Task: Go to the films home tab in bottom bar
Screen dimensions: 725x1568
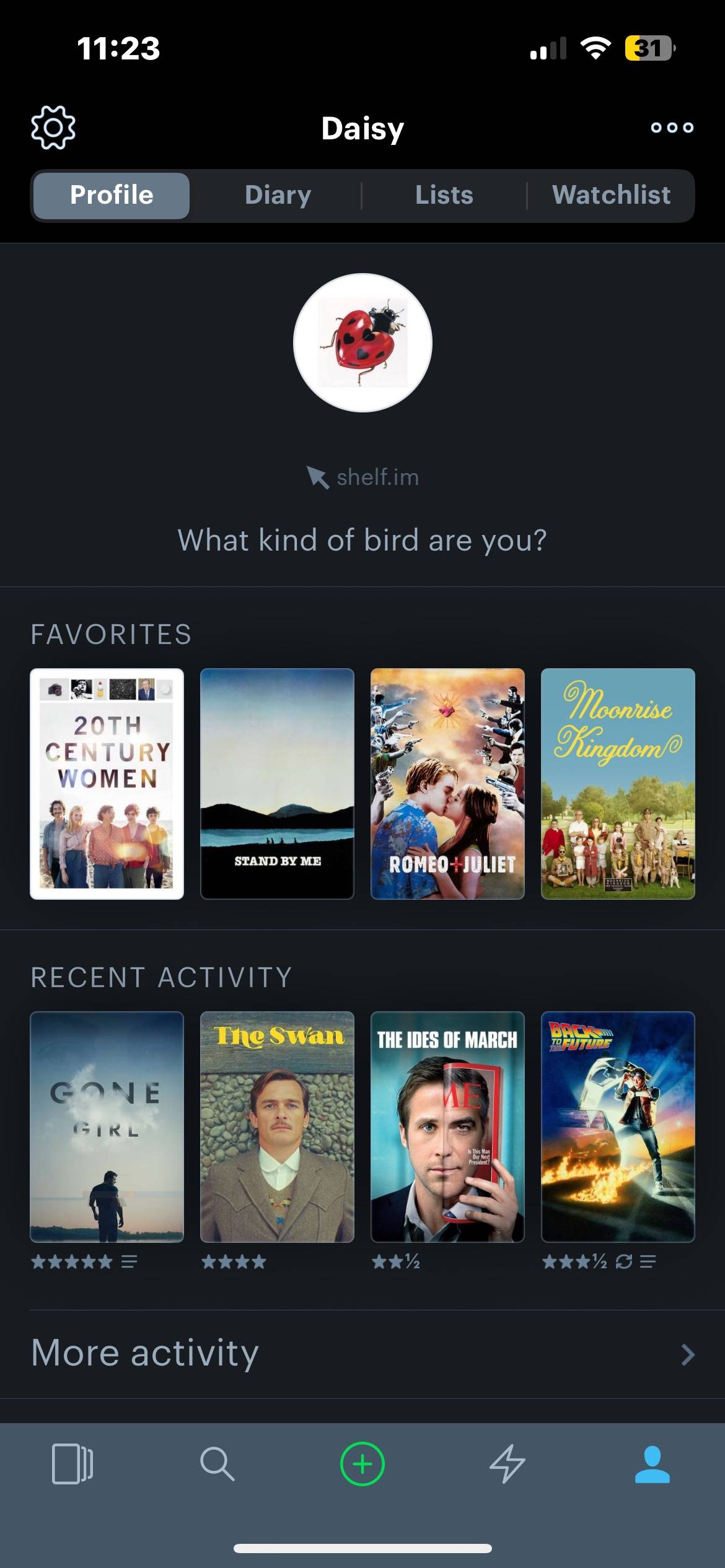Action: 72,1464
